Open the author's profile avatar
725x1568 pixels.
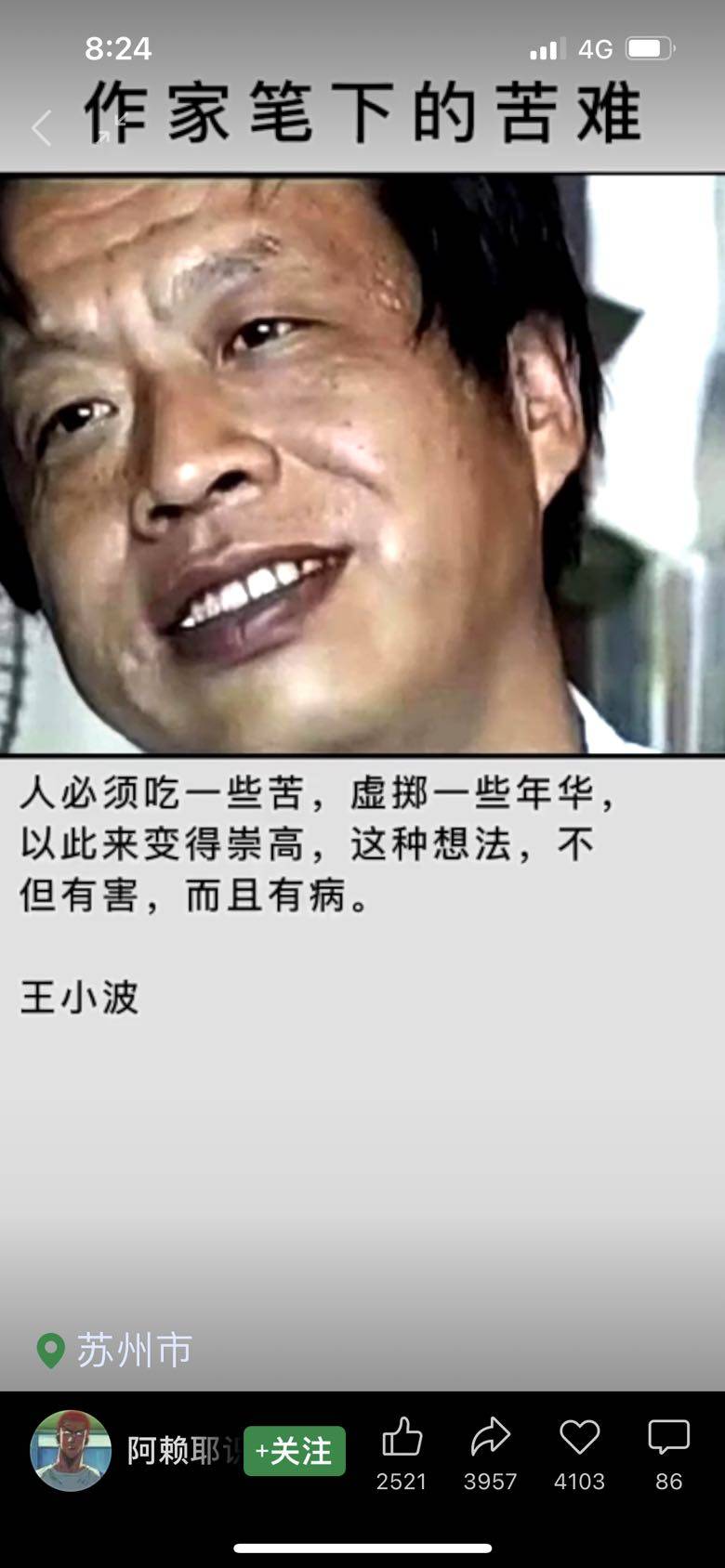point(71,1450)
